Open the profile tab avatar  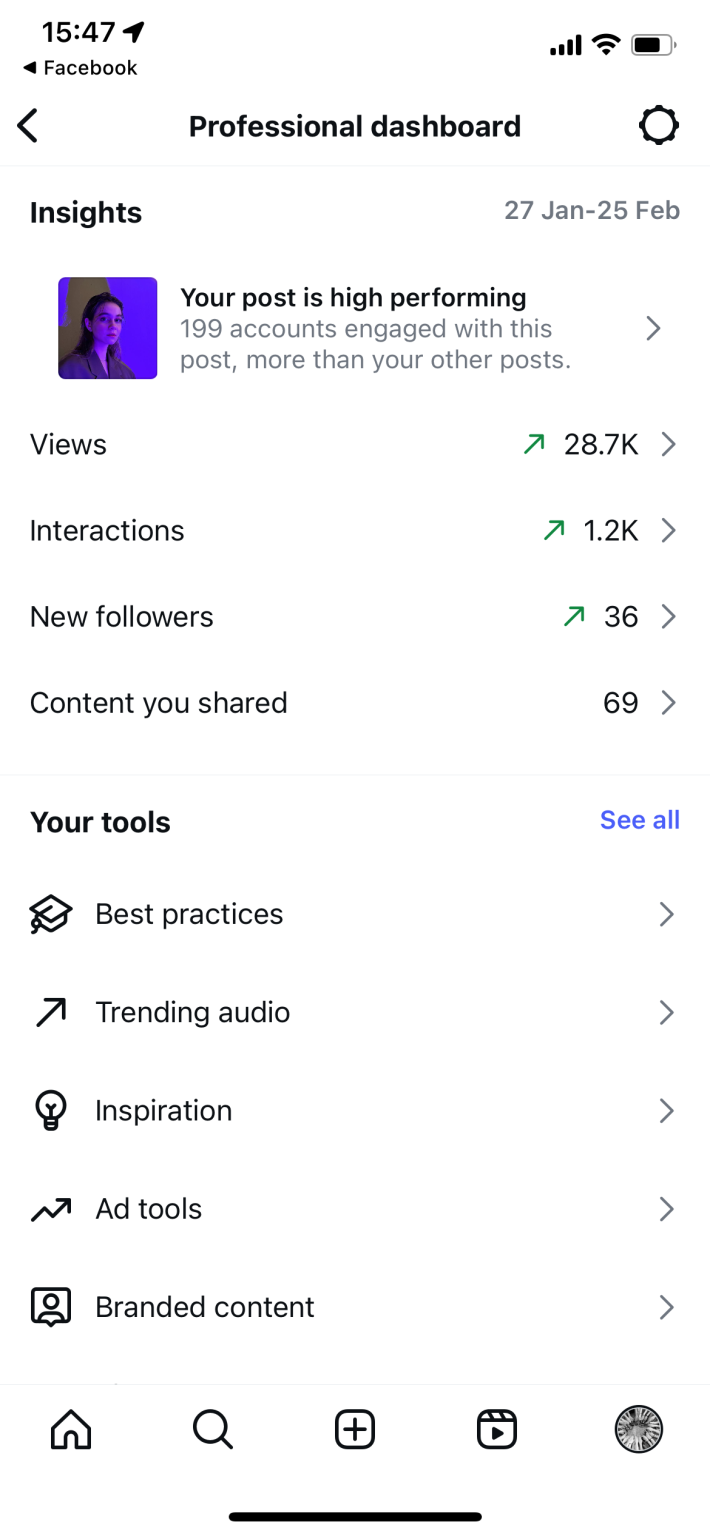point(639,1429)
